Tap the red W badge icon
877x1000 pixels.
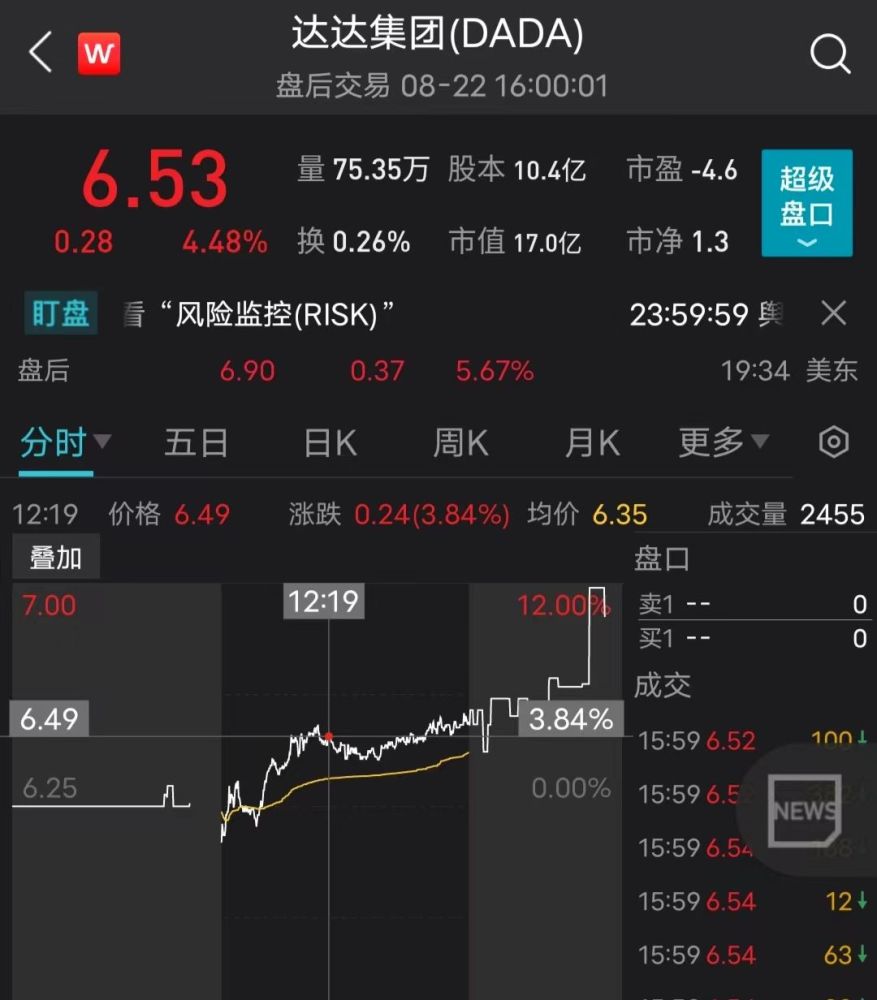pyautogui.click(x=99, y=53)
